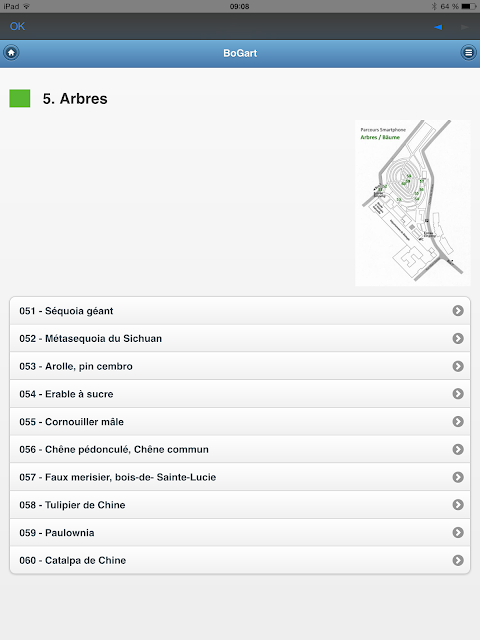Choose 055 - Cornouiller mâle
Viewport: 480px width, 640px height.
240,422
